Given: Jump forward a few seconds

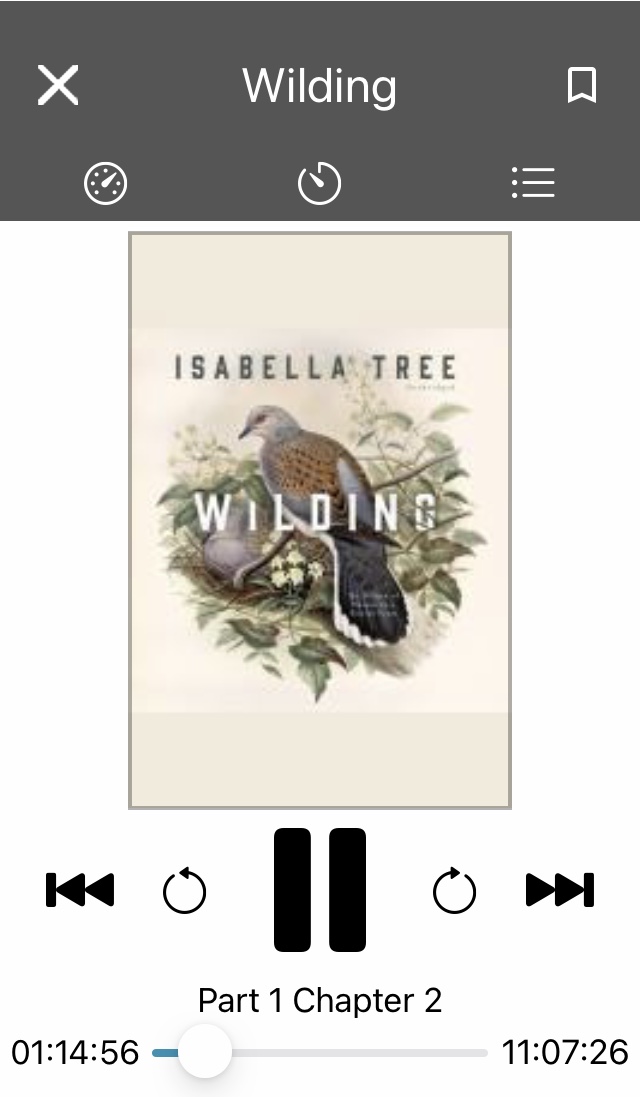Looking at the screenshot, I should pyautogui.click(x=455, y=890).
